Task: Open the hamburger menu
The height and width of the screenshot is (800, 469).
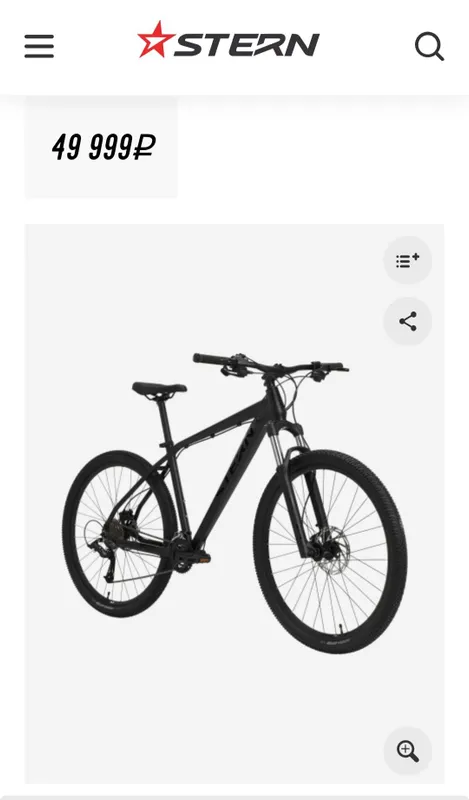Action: point(39,46)
